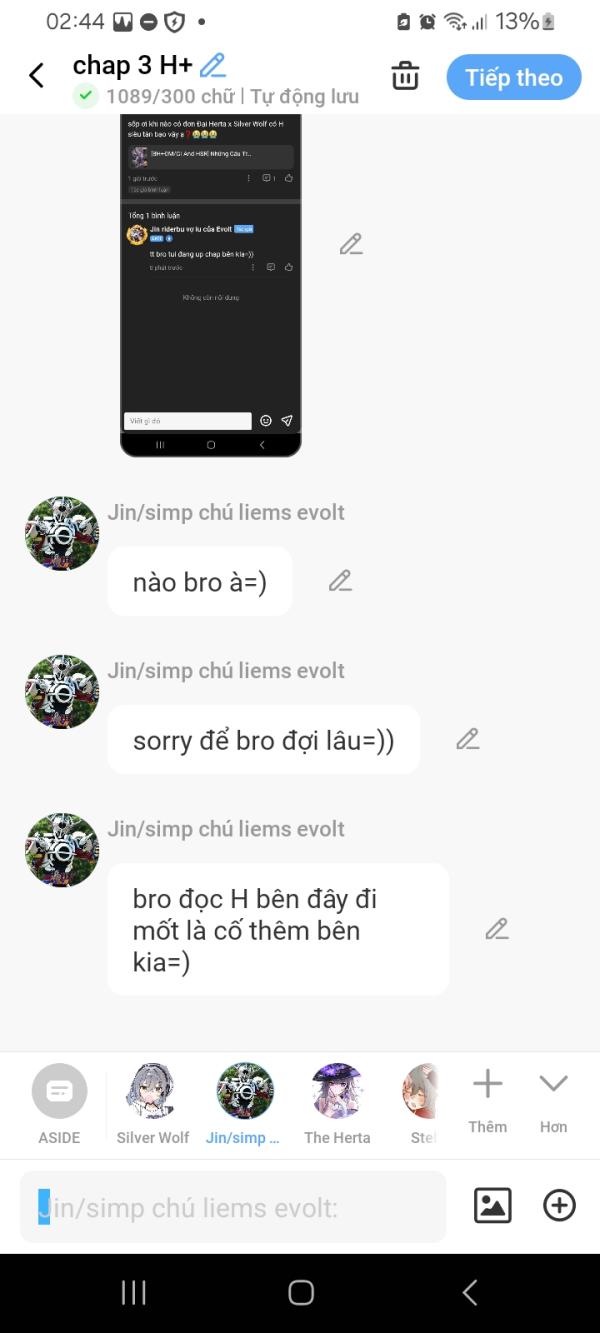Choose the Silver Wolf character

tap(152, 1102)
